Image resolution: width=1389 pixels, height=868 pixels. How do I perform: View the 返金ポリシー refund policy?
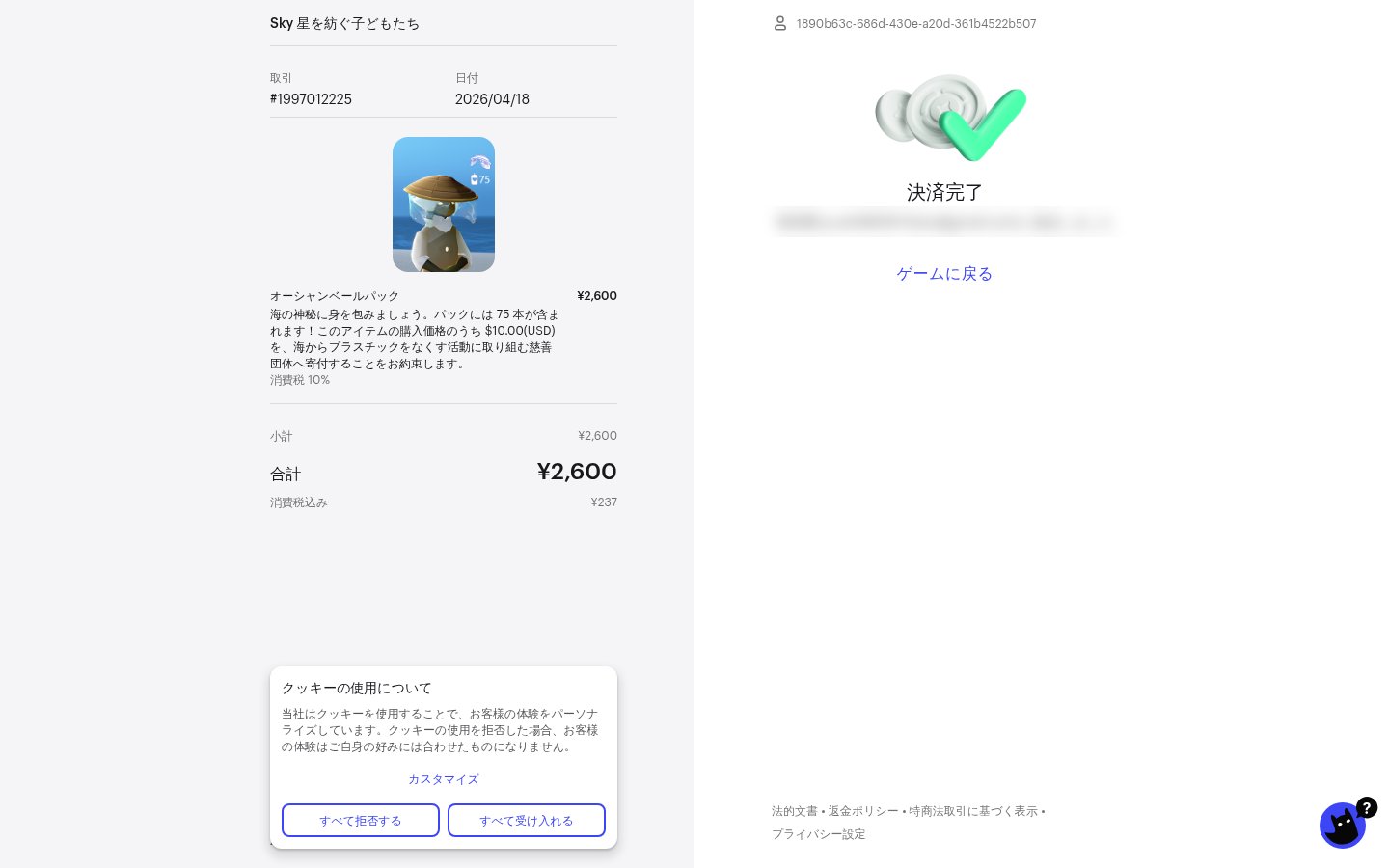point(862,811)
